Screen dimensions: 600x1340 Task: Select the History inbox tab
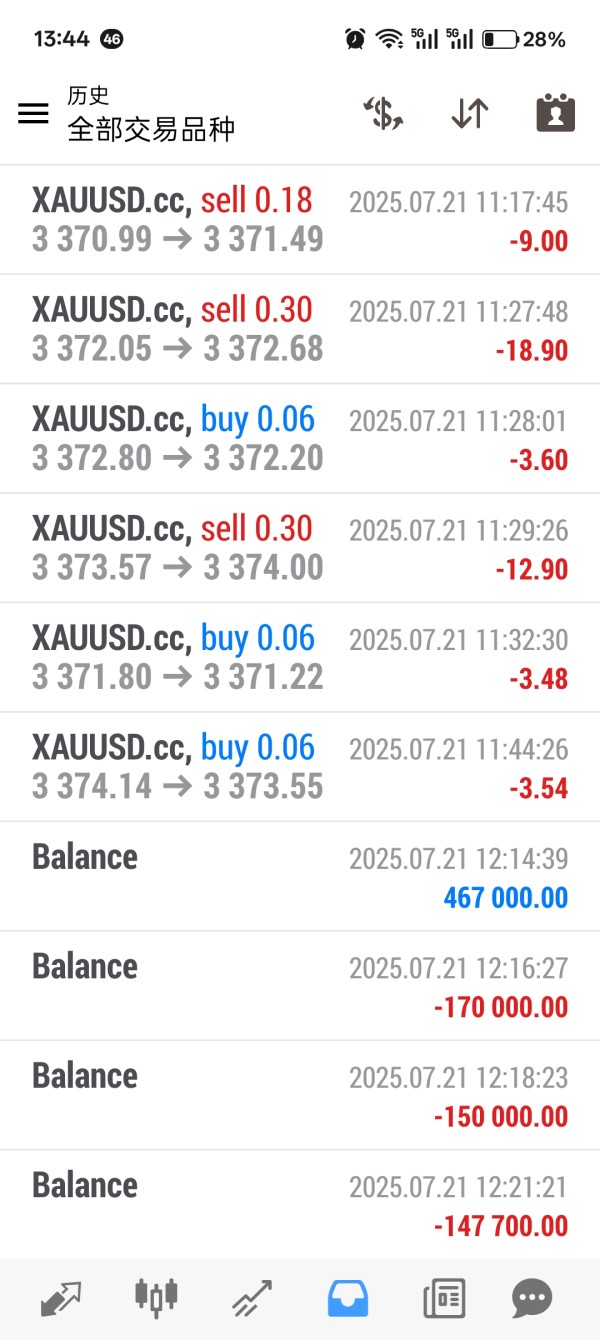(x=348, y=1299)
